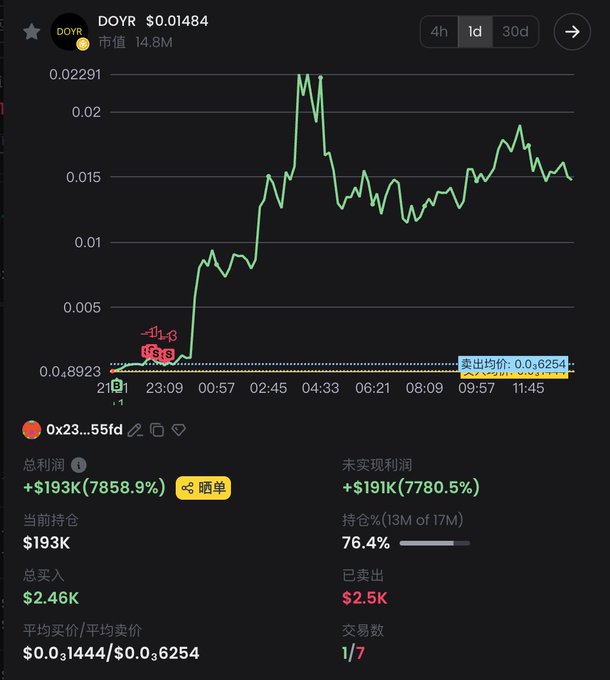Open the wallet 0x23...55fd profile
Screen dimensions: 610x680
coord(84,430)
